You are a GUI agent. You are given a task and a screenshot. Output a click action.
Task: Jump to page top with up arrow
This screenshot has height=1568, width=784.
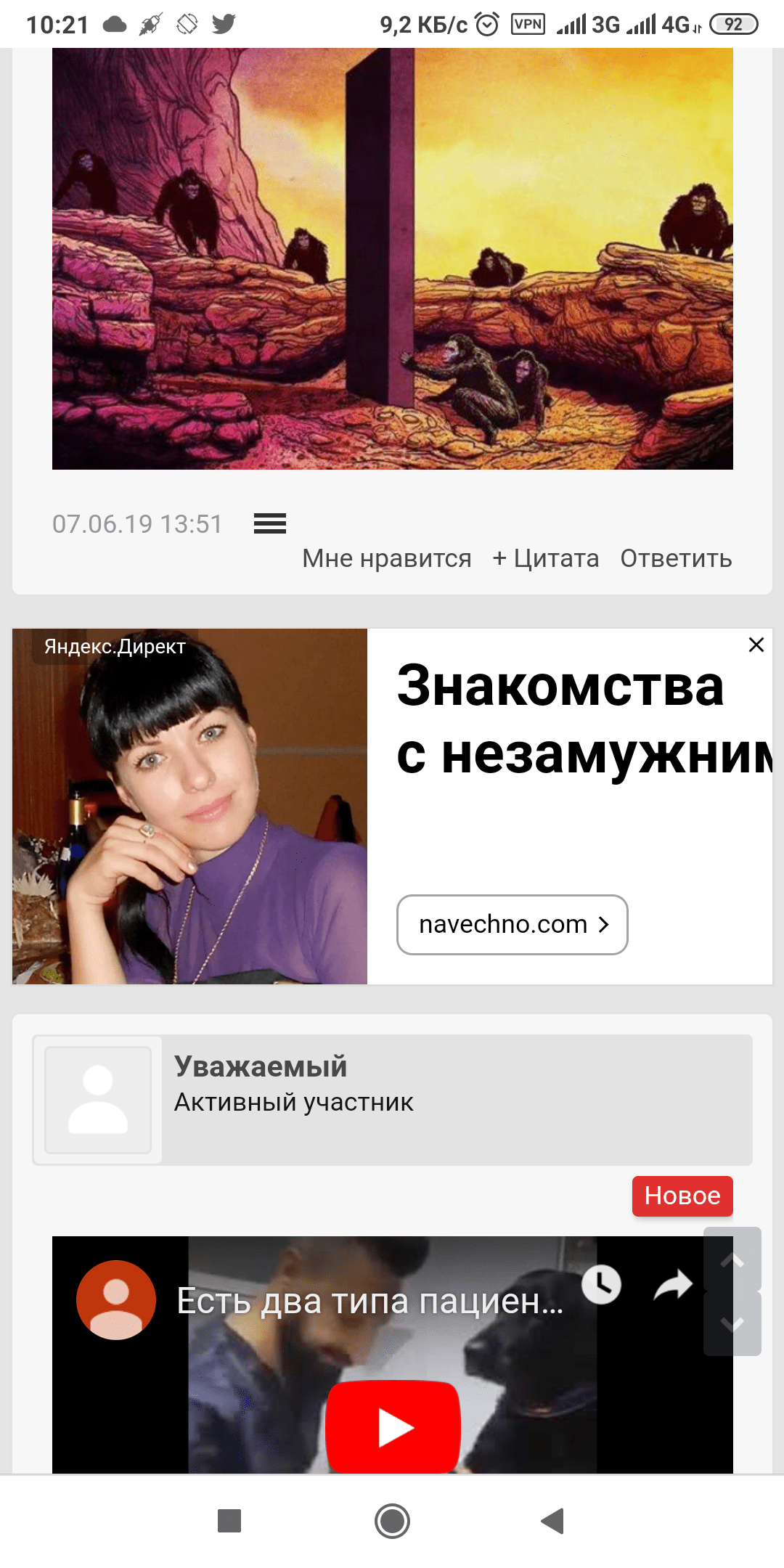pos(732,1259)
